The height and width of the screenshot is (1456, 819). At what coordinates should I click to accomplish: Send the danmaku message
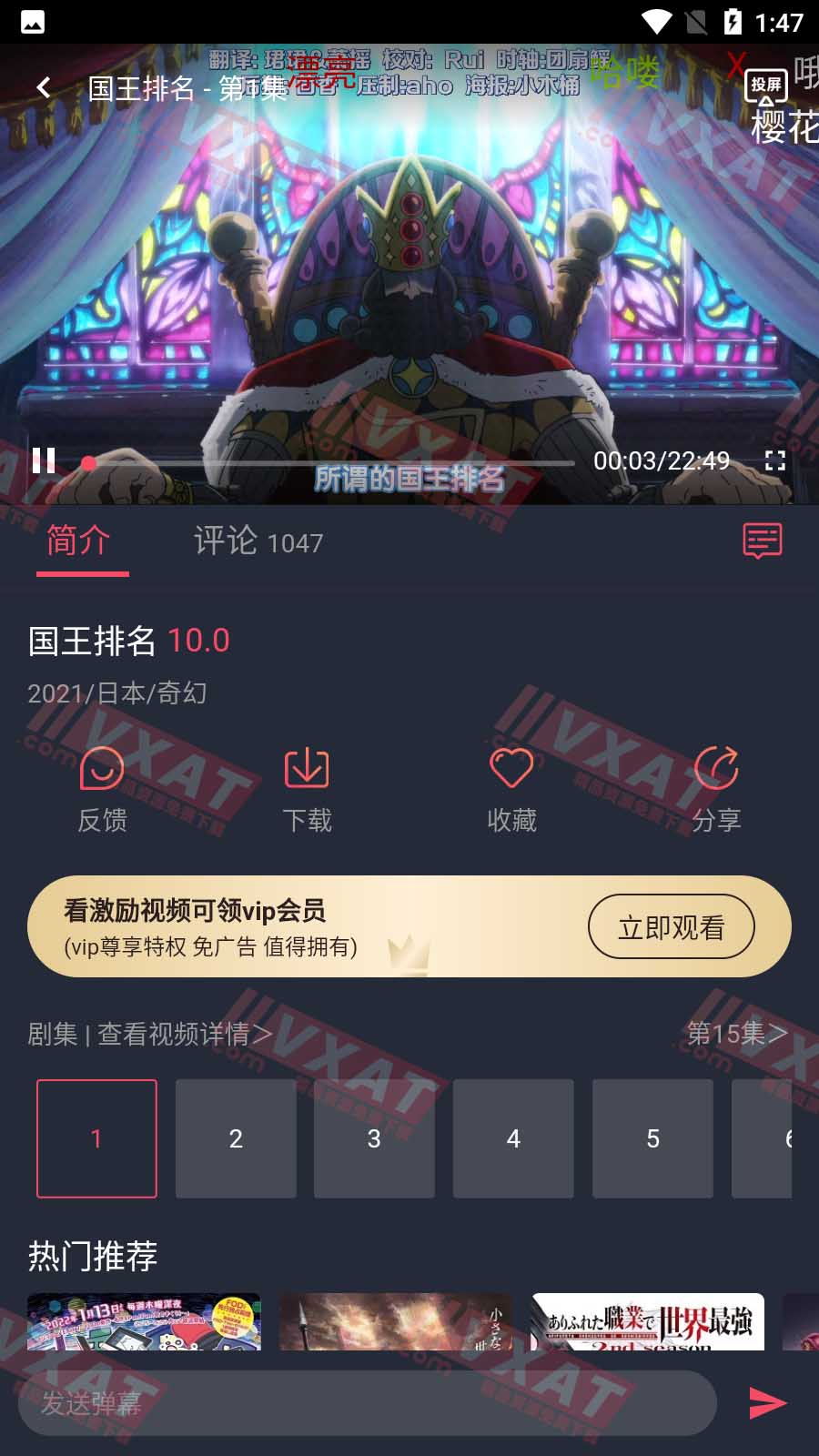pyautogui.click(x=767, y=1403)
